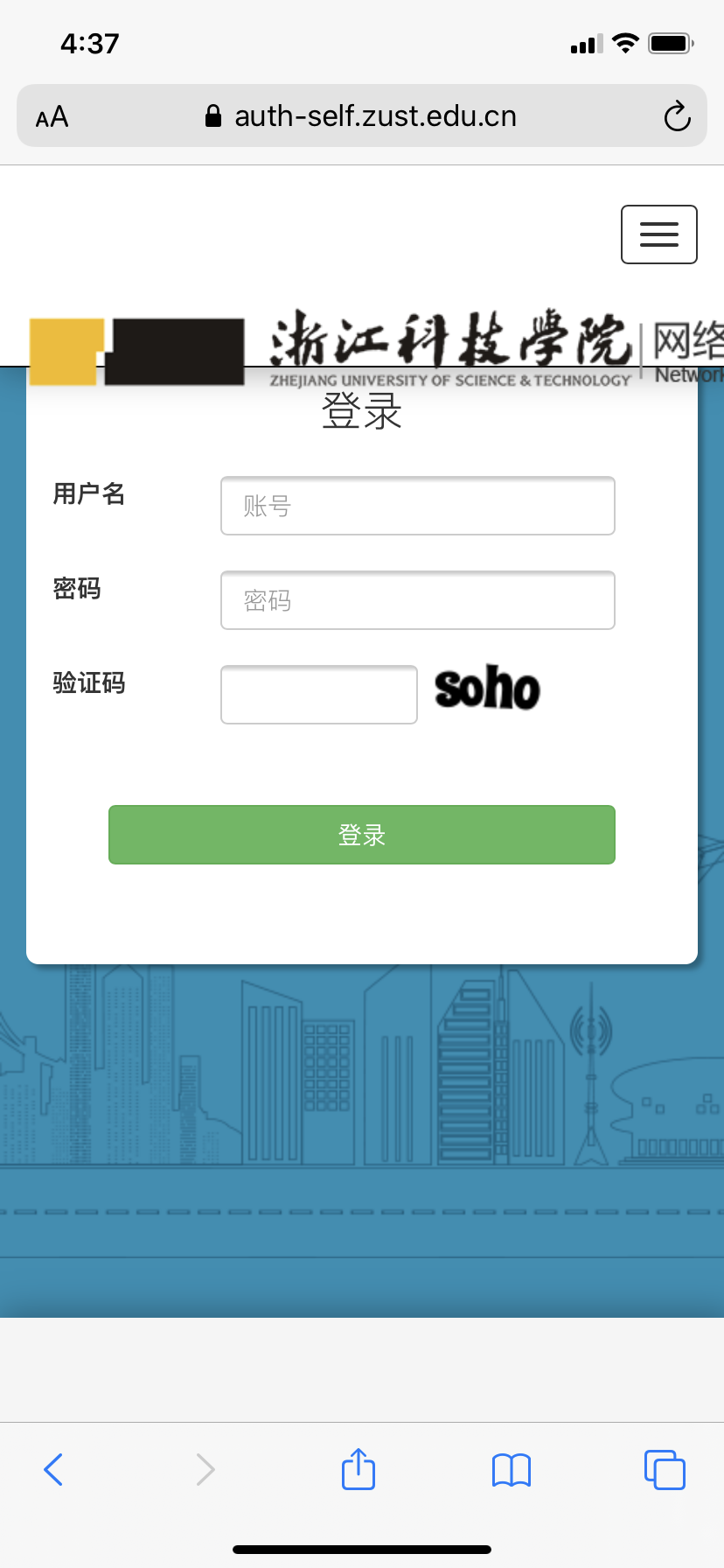The width and height of the screenshot is (724, 1568).
Task: Tap the 账号 username field
Action: point(418,506)
